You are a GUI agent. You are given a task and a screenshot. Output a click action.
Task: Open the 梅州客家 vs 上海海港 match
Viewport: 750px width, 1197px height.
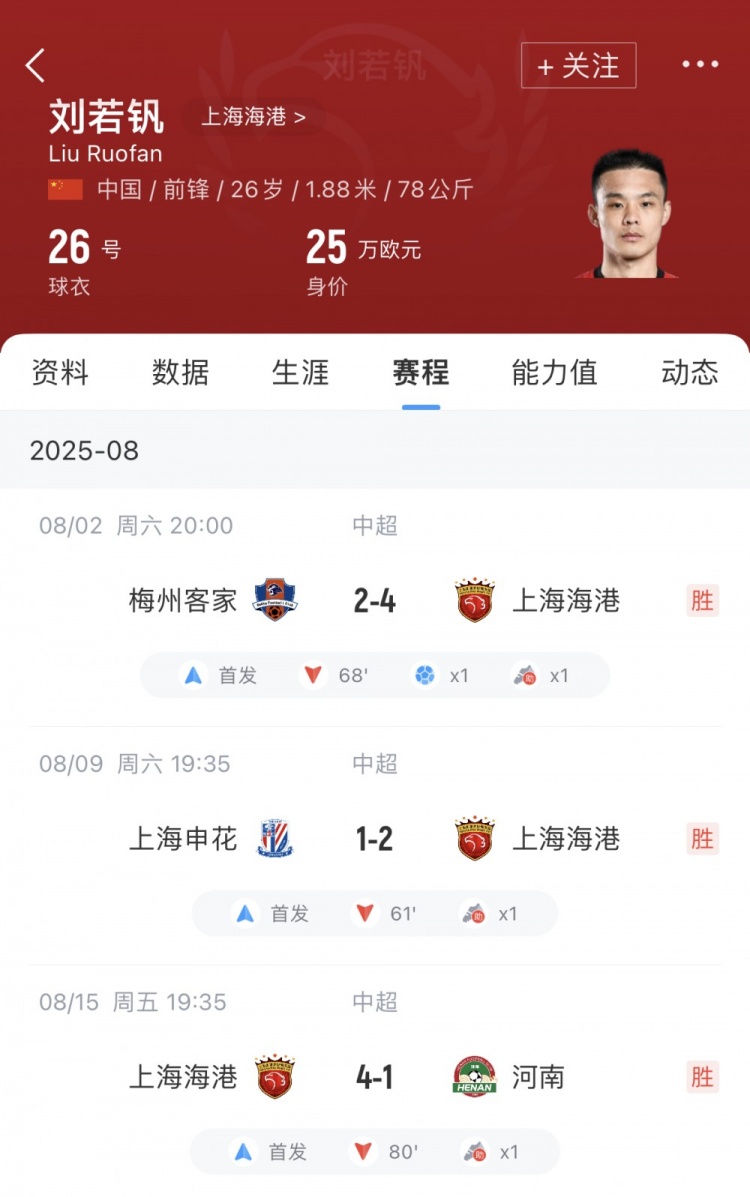pyautogui.click(x=375, y=600)
